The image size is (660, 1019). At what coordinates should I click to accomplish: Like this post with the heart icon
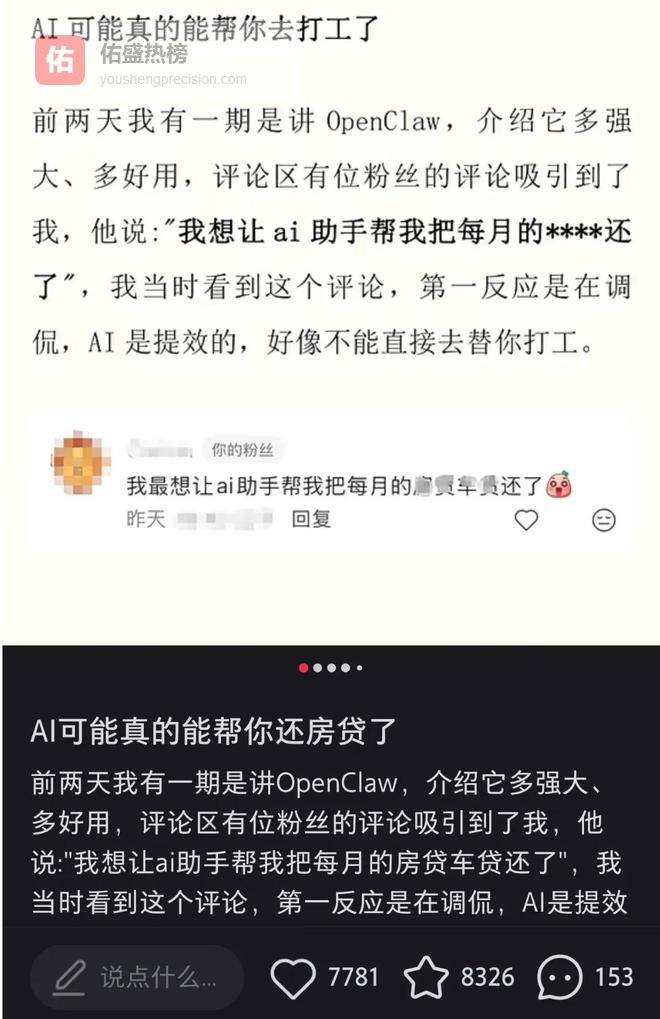pos(293,978)
